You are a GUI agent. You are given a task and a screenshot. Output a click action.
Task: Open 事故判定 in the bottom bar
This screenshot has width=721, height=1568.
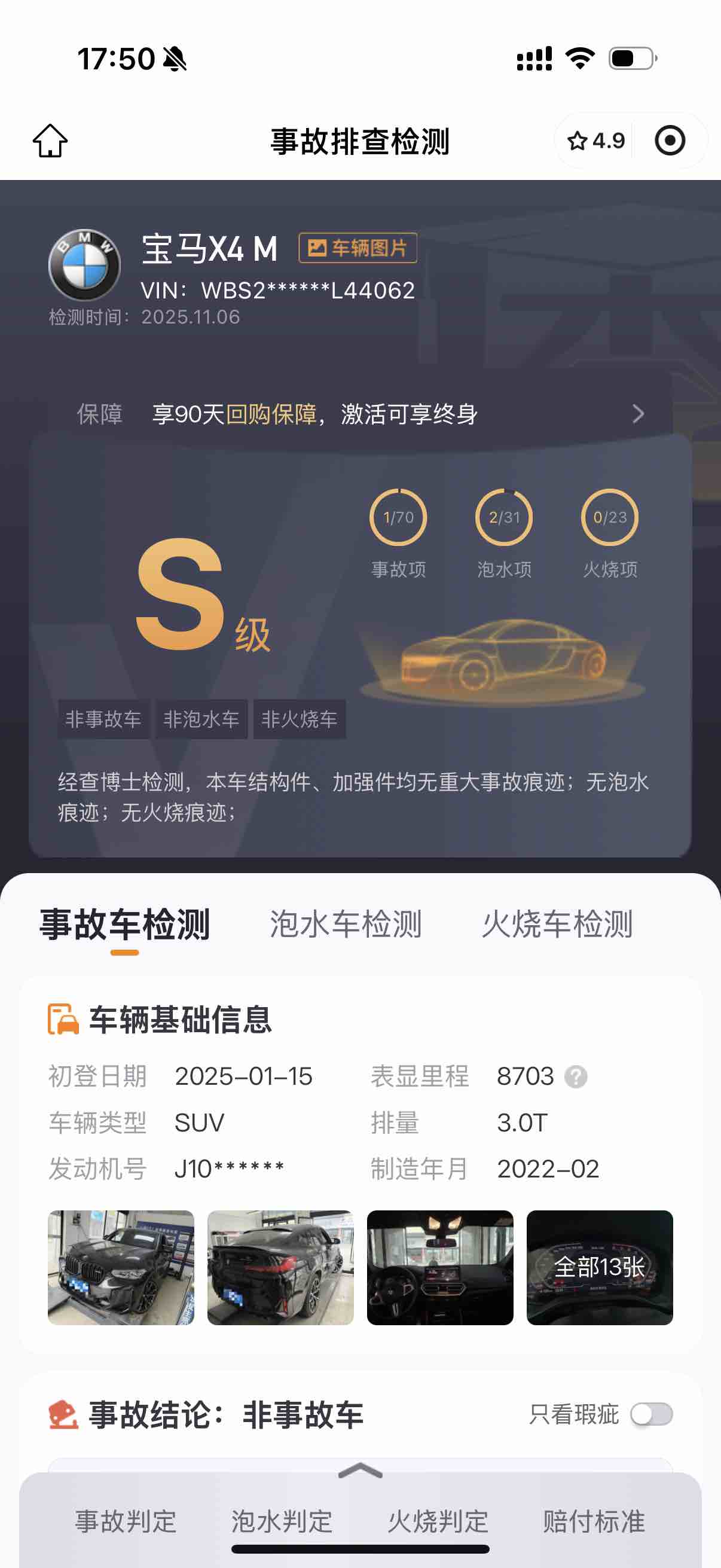click(126, 1521)
